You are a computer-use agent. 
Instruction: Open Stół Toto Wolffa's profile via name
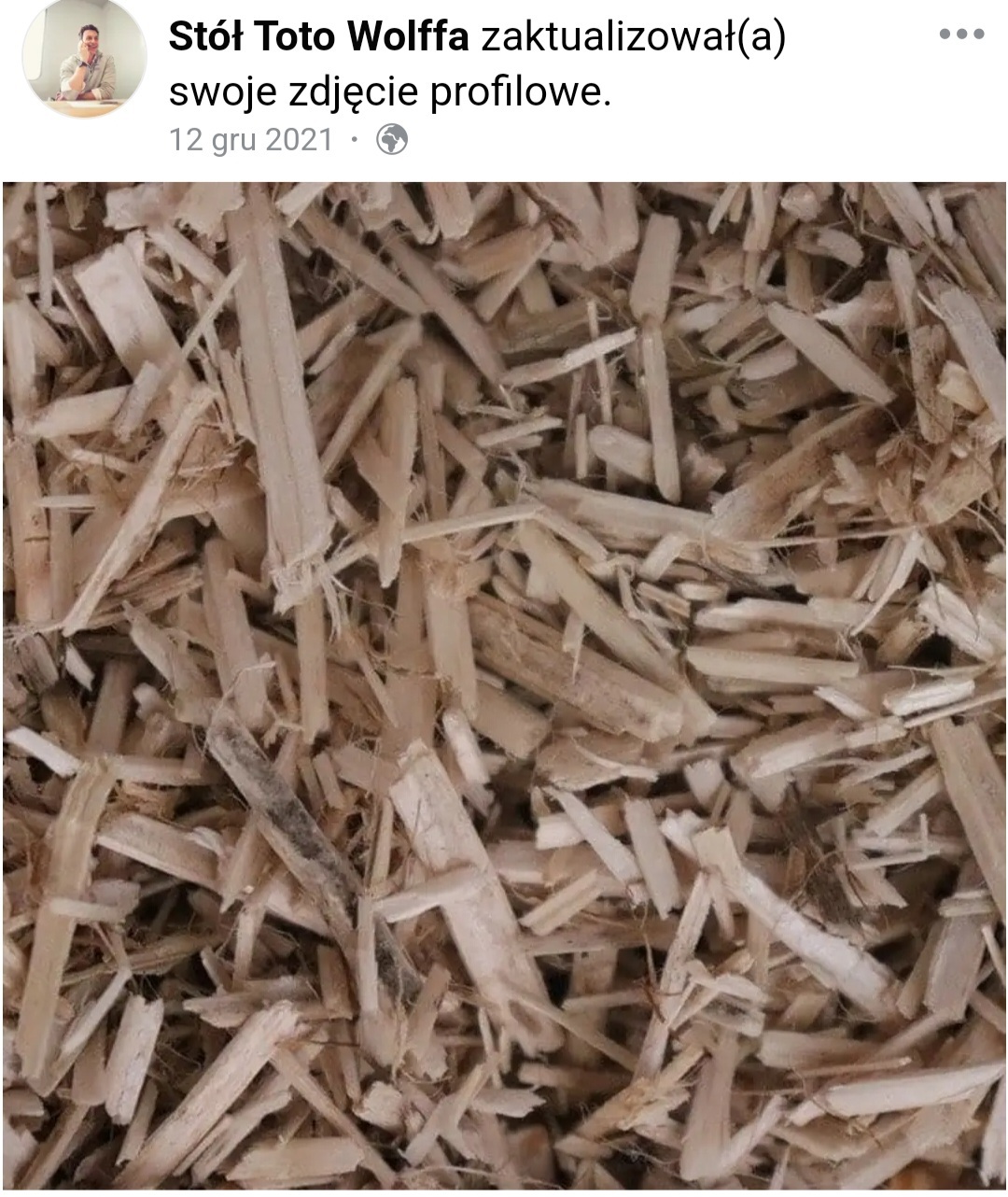(318, 37)
